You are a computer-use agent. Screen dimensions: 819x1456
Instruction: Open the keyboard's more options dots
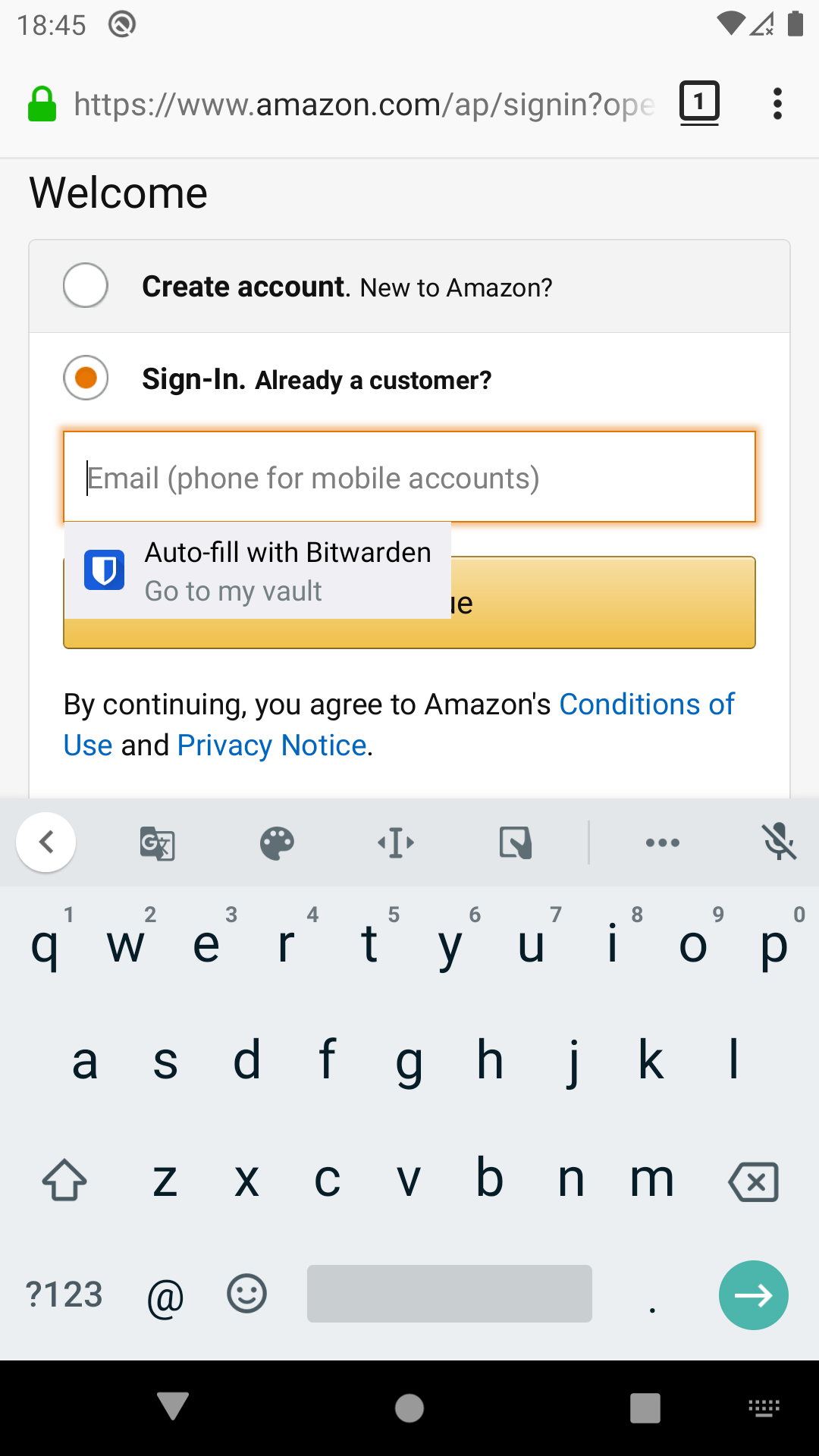coord(662,843)
